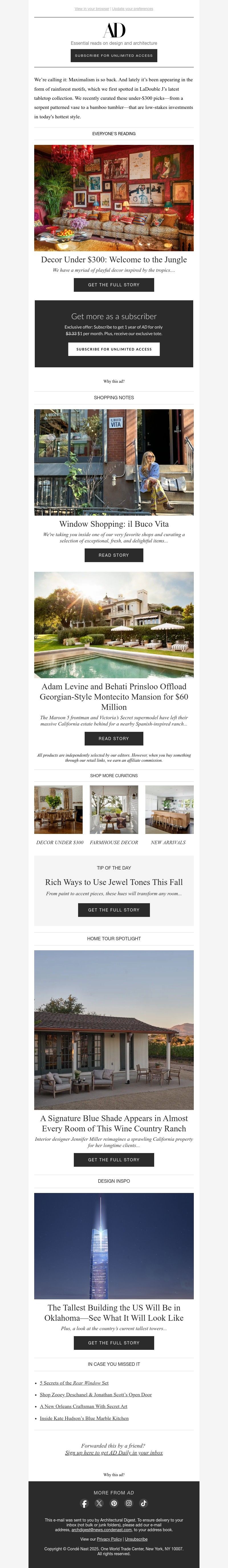Tap the subscriber offer's Subscribe for Unlimited Access button

point(114,349)
